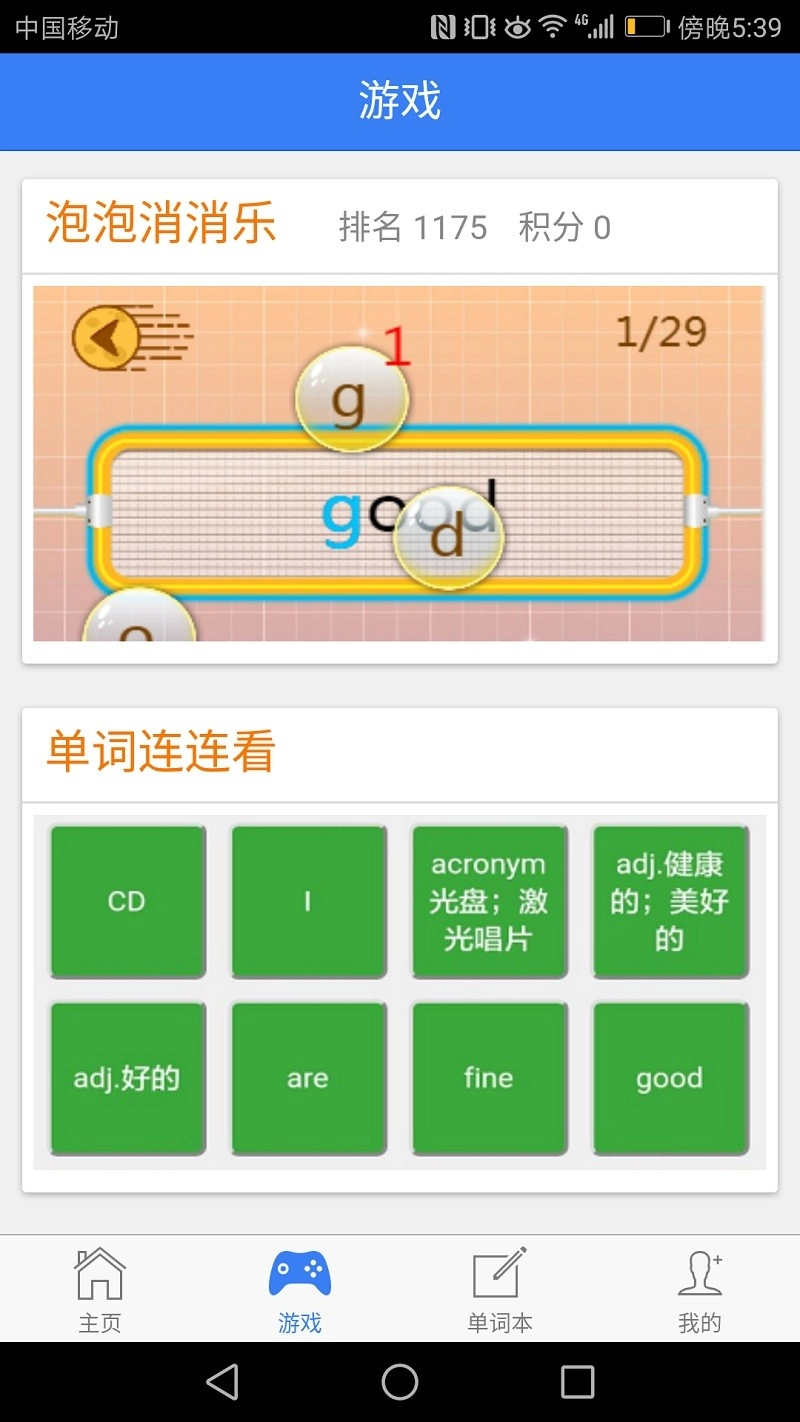Tap the good word tile
800x1422 pixels.
(670, 1078)
